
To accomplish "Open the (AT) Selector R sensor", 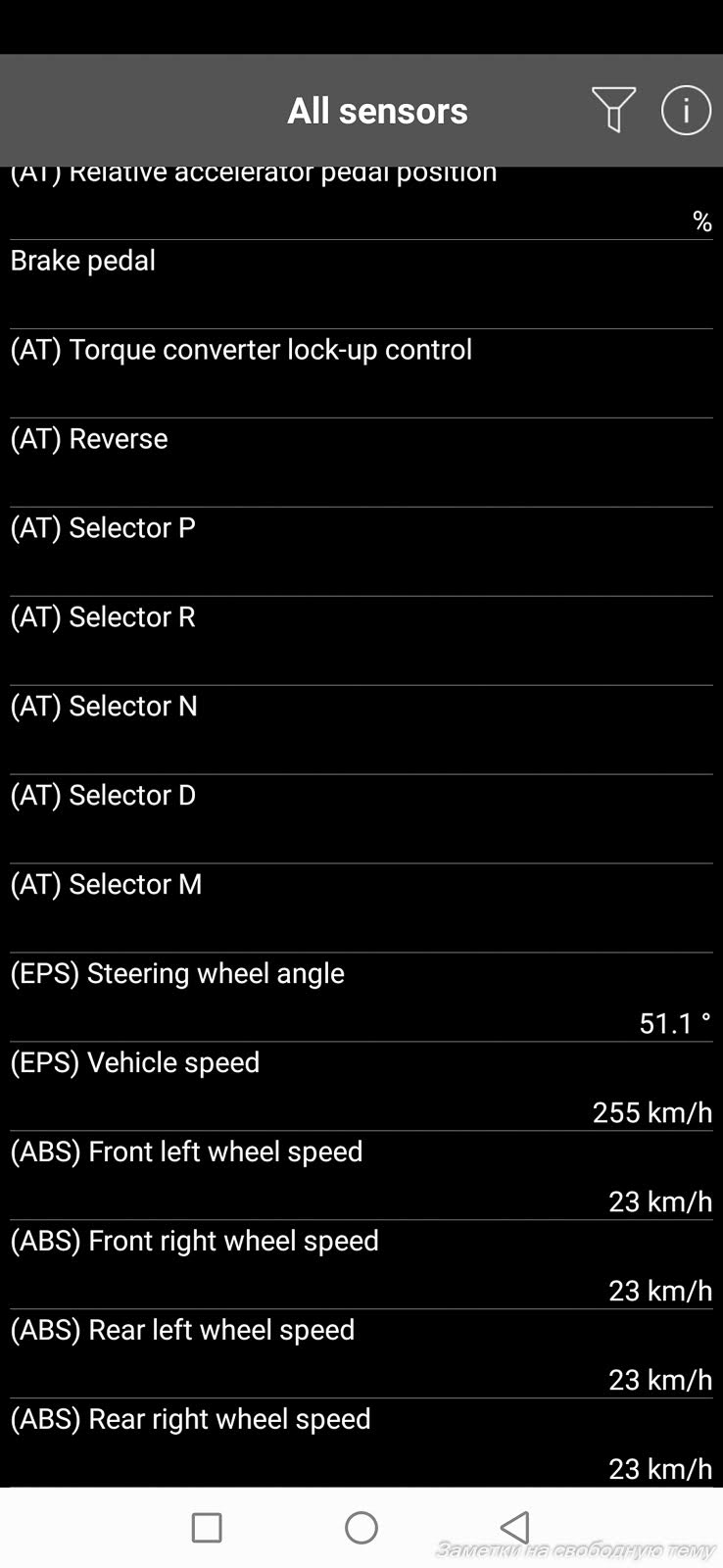I will pos(361,641).
